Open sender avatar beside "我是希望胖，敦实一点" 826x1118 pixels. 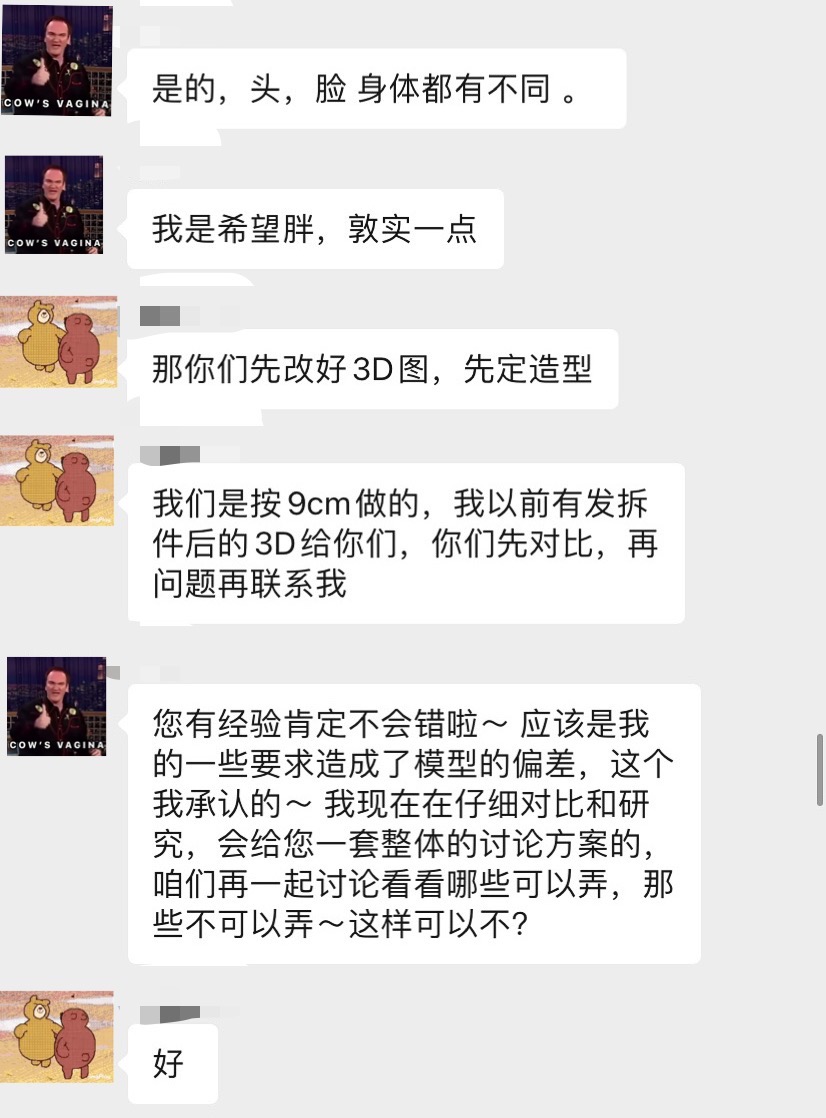tap(54, 204)
